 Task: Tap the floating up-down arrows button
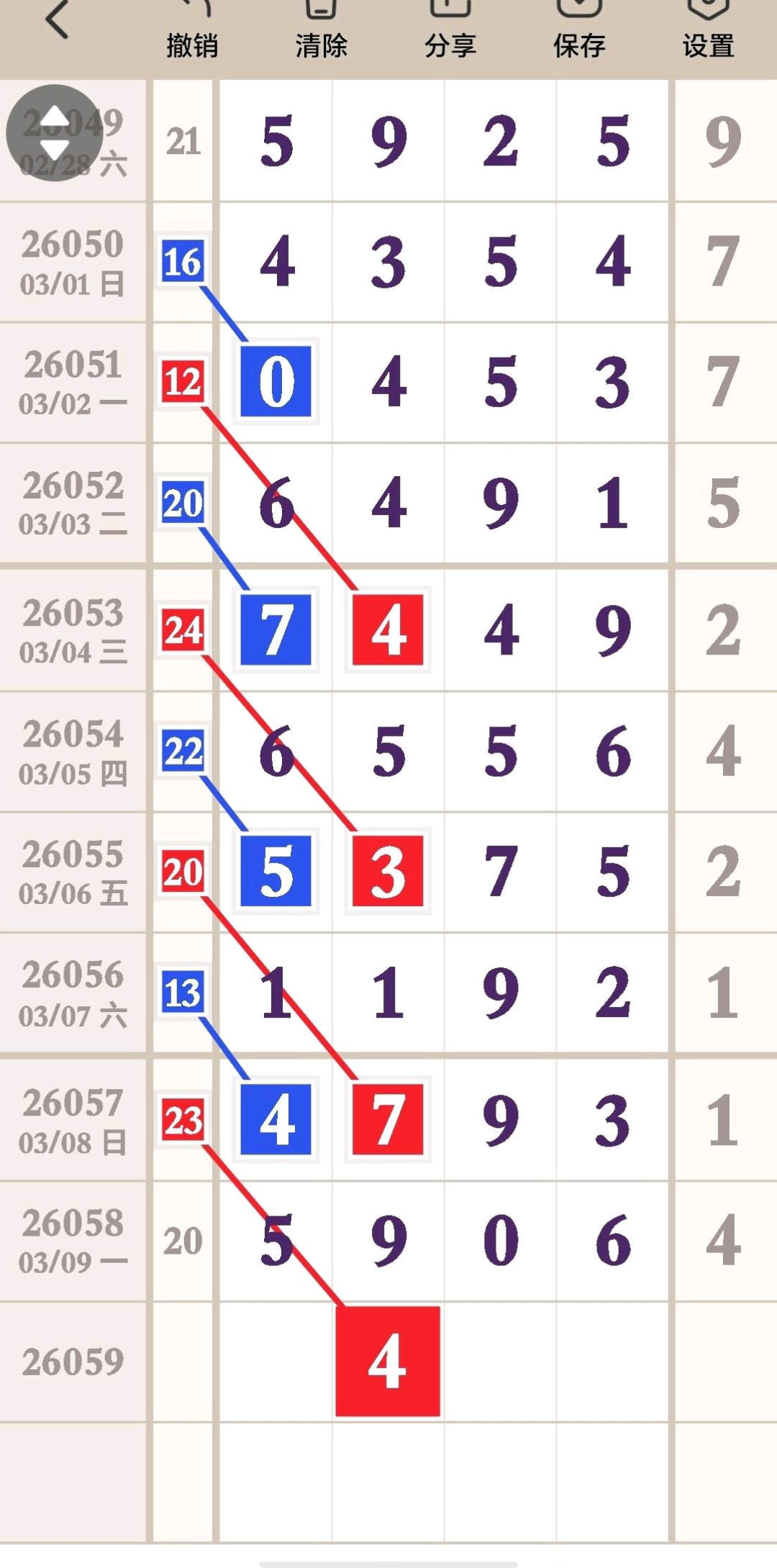55,133
